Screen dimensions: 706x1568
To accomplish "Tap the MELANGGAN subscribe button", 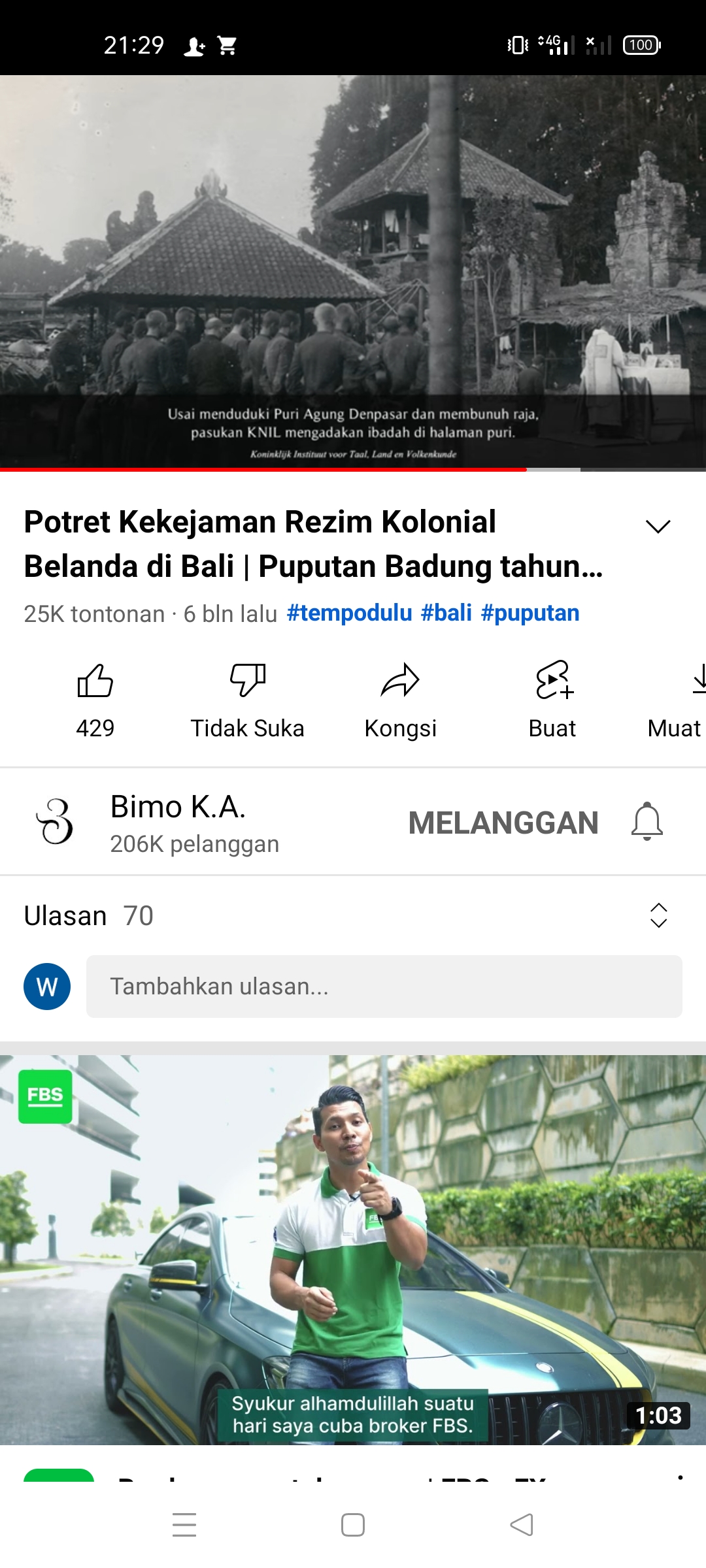I will 503,823.
